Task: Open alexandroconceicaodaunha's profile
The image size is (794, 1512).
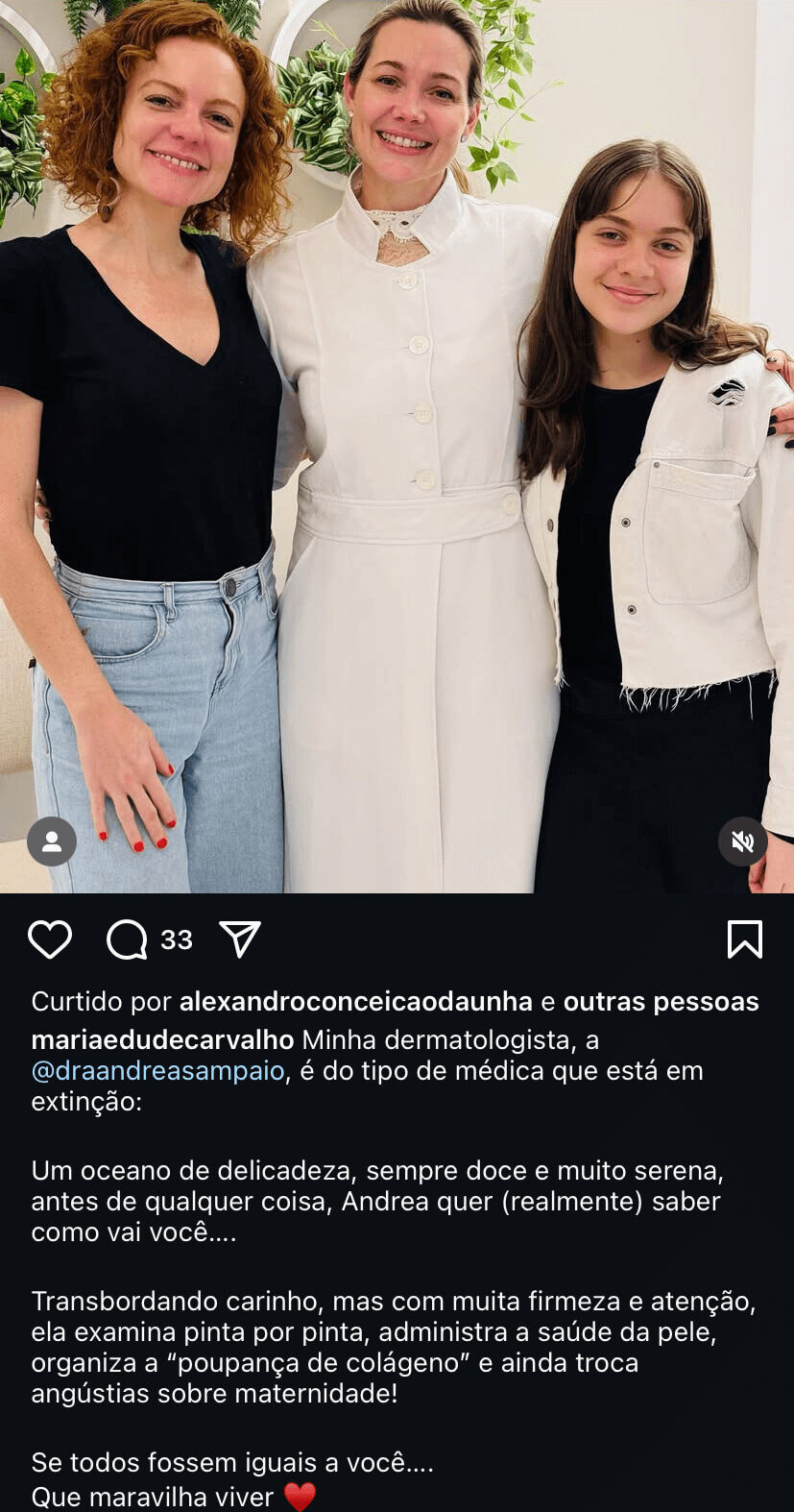Action: pyautogui.click(x=355, y=1001)
